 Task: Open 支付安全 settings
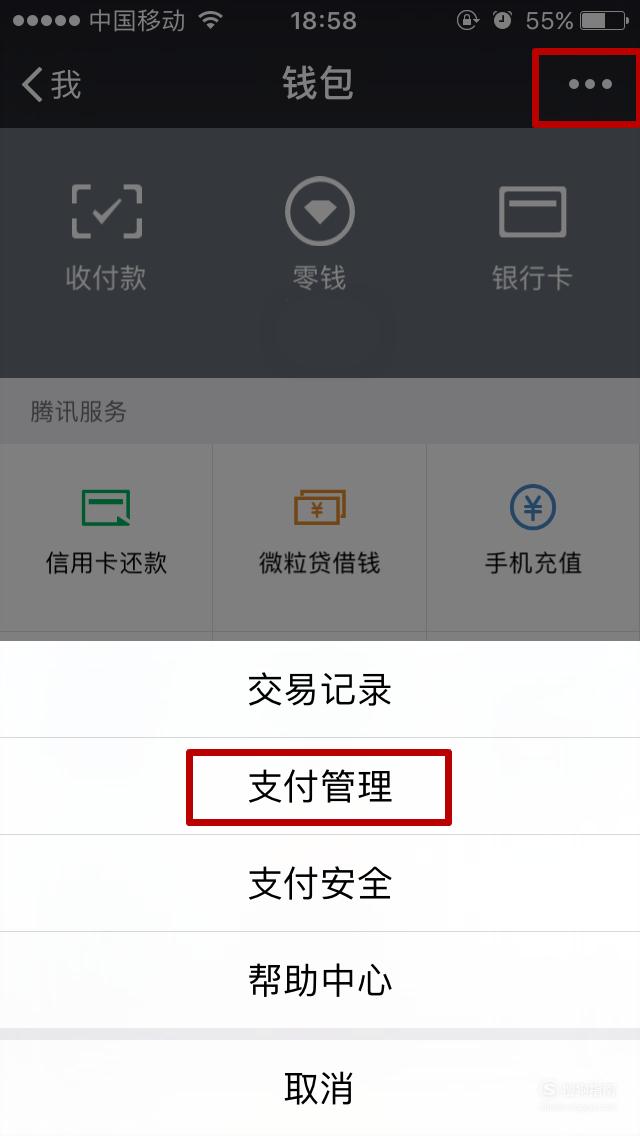320,883
